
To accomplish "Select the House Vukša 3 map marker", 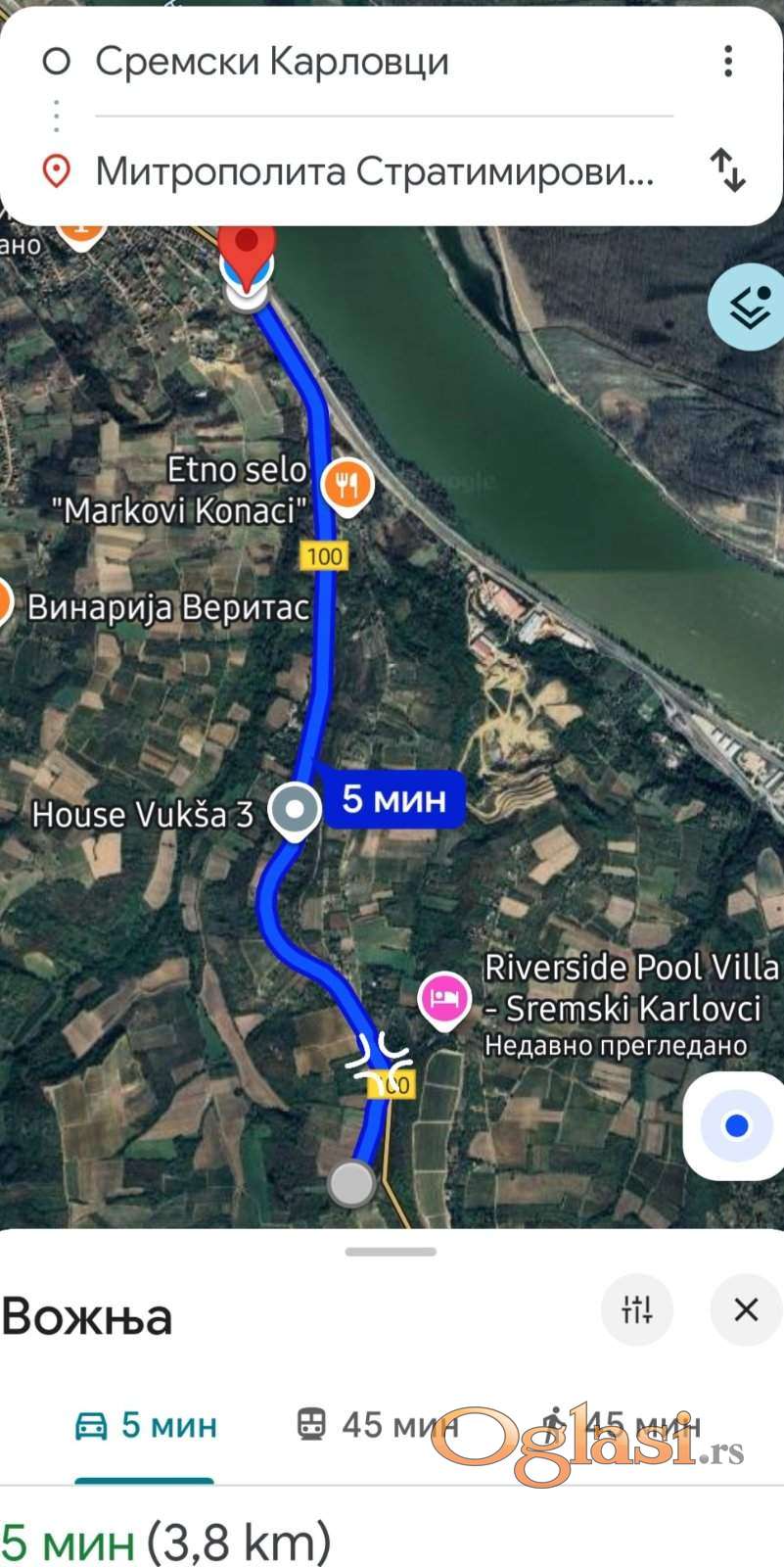I will (x=294, y=811).
